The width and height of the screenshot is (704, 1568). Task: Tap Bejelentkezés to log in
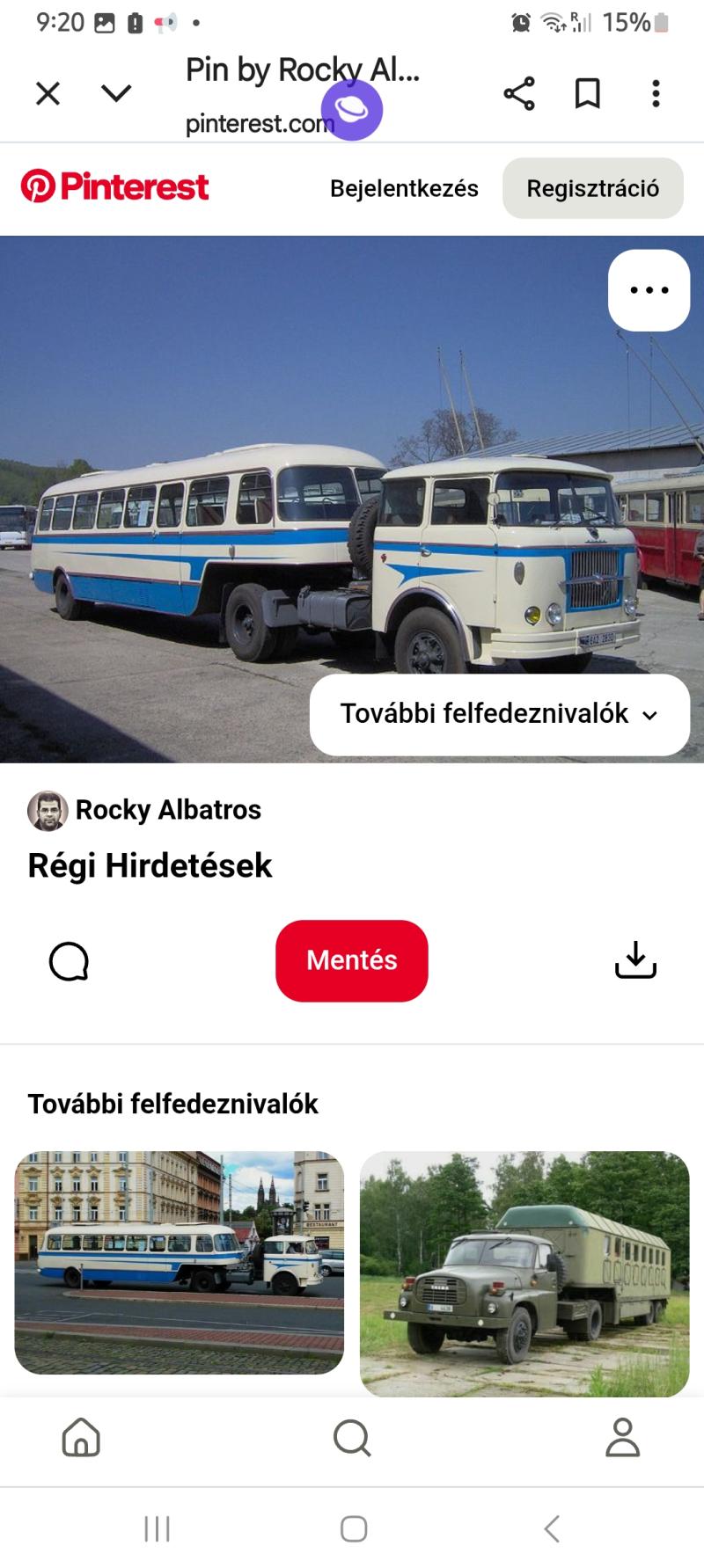pos(404,188)
